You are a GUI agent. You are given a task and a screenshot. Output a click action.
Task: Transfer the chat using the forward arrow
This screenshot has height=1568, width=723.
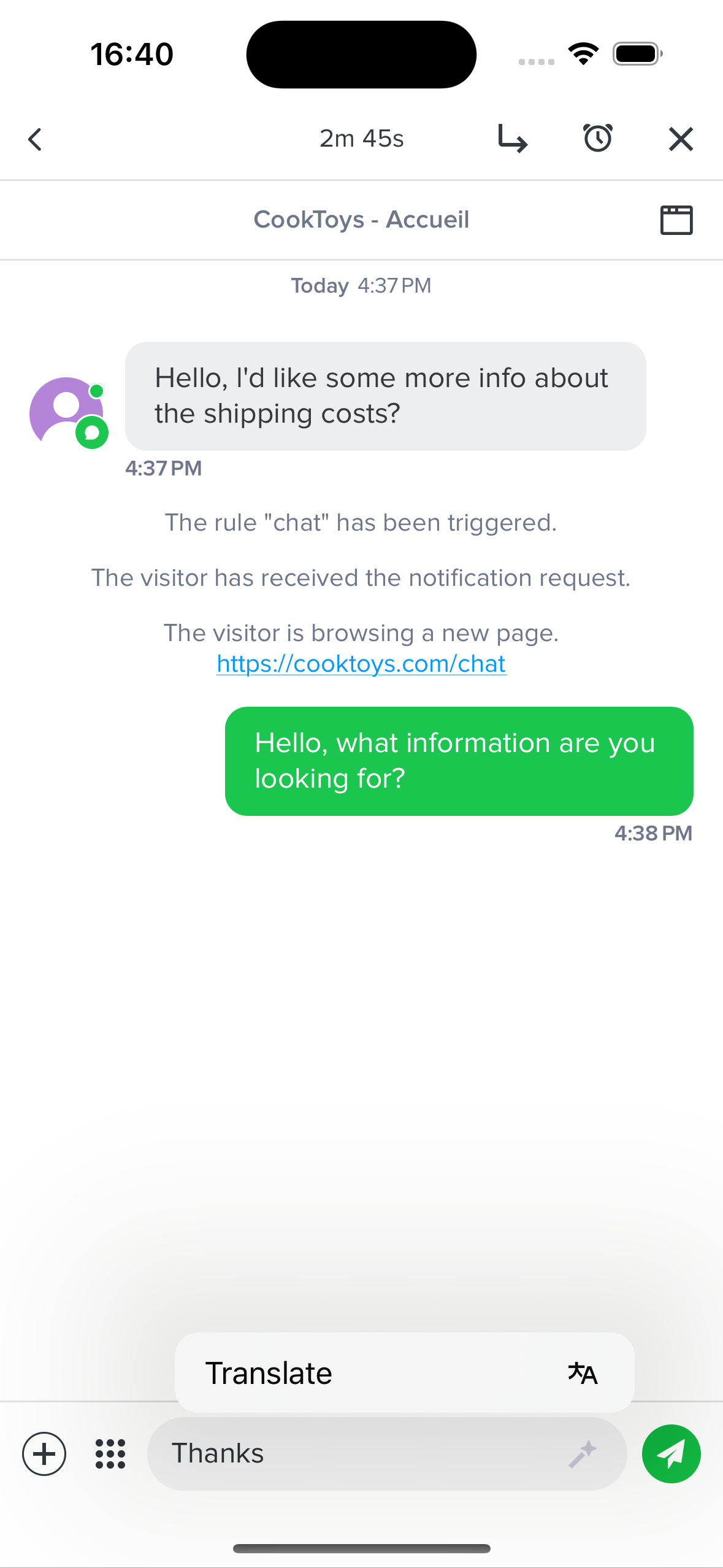pos(513,139)
